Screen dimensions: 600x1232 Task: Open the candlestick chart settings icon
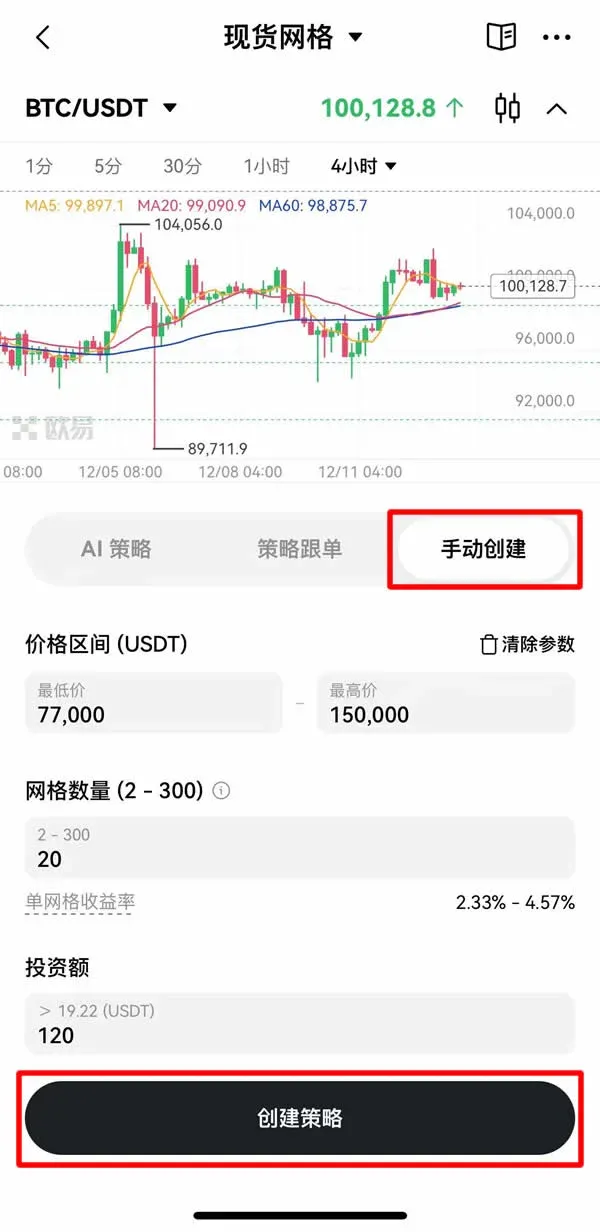(508, 108)
